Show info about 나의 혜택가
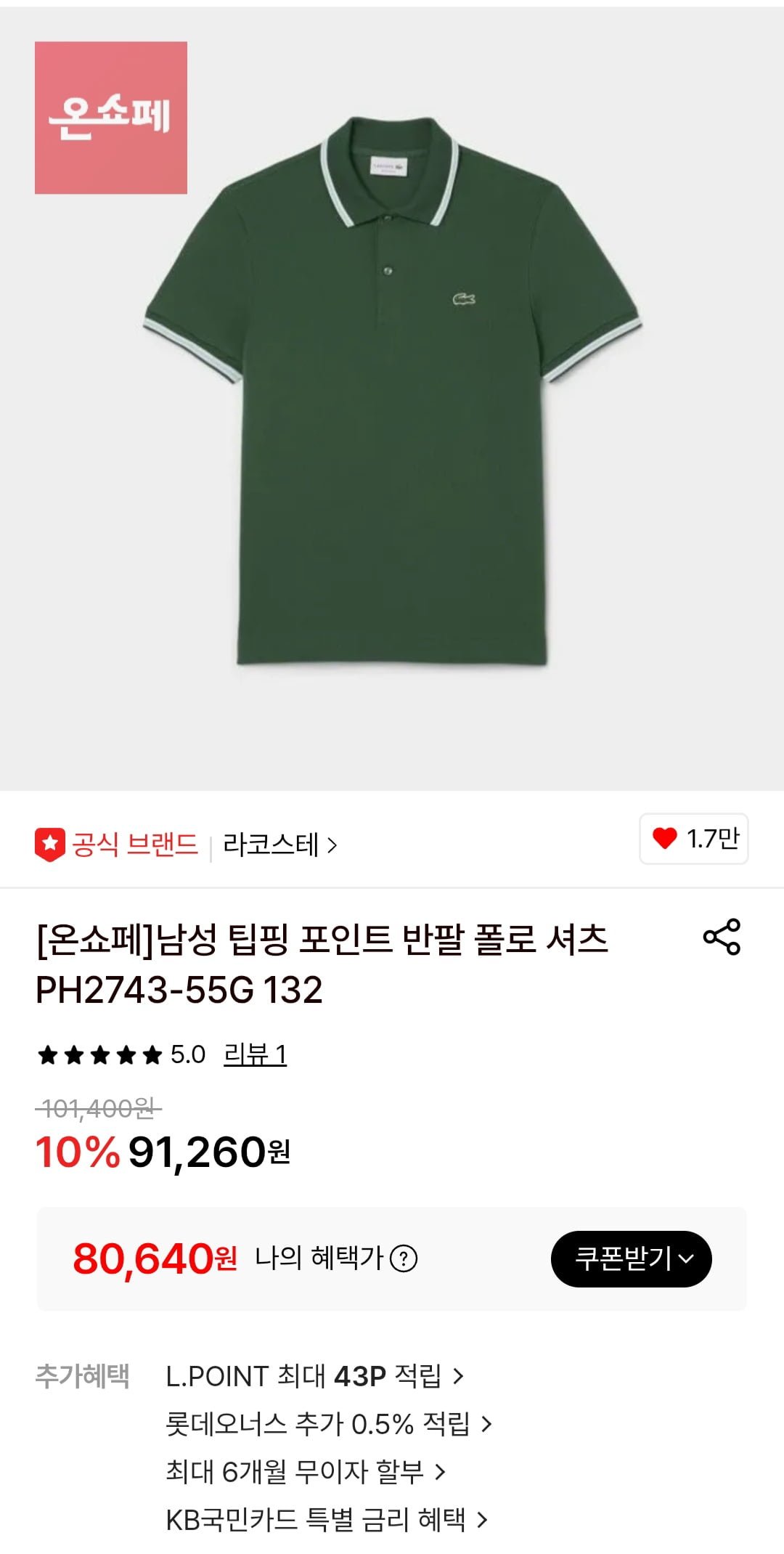 tap(404, 1258)
